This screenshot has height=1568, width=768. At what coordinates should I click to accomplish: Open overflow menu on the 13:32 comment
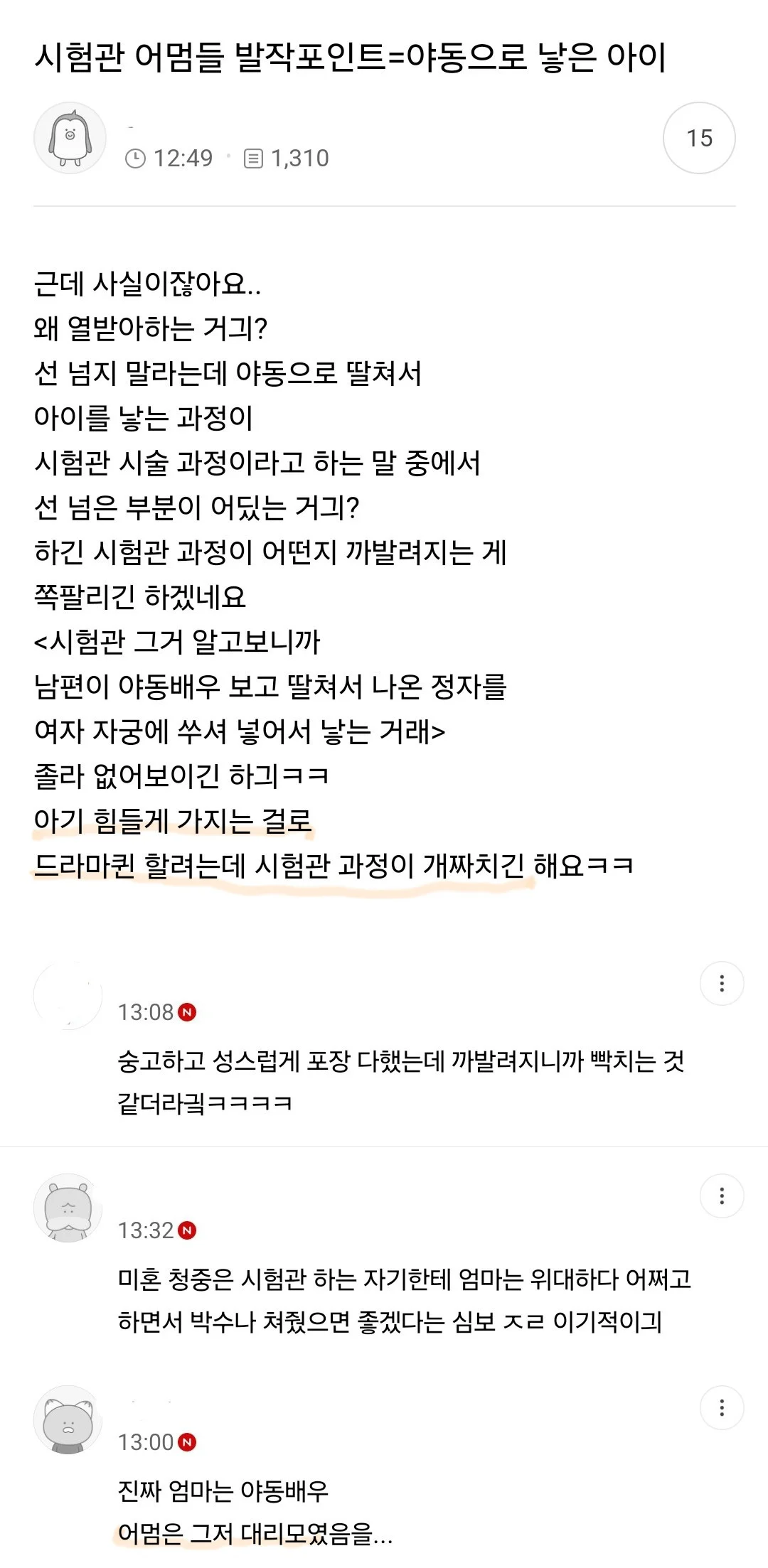(722, 1196)
